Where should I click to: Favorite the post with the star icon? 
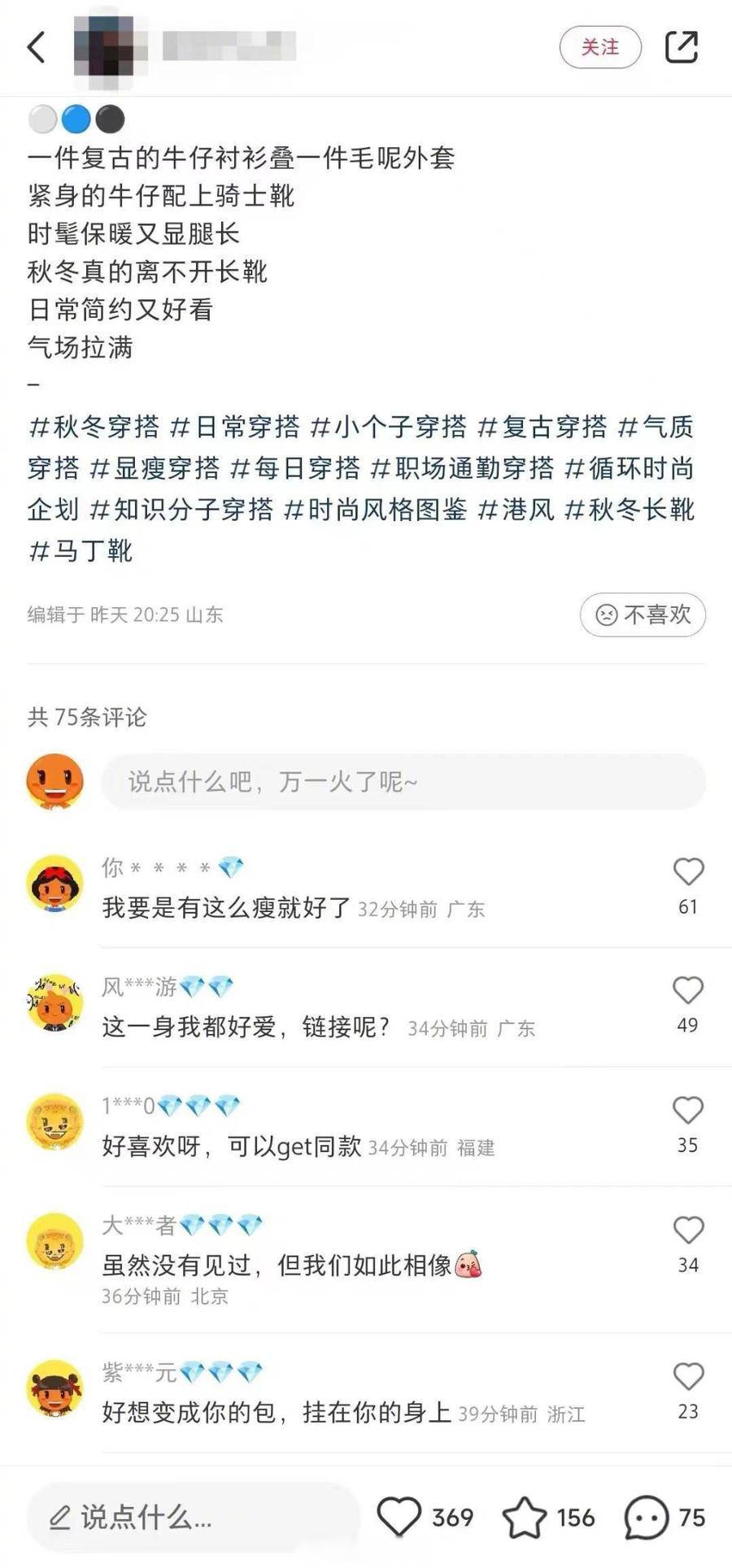coord(525,1518)
